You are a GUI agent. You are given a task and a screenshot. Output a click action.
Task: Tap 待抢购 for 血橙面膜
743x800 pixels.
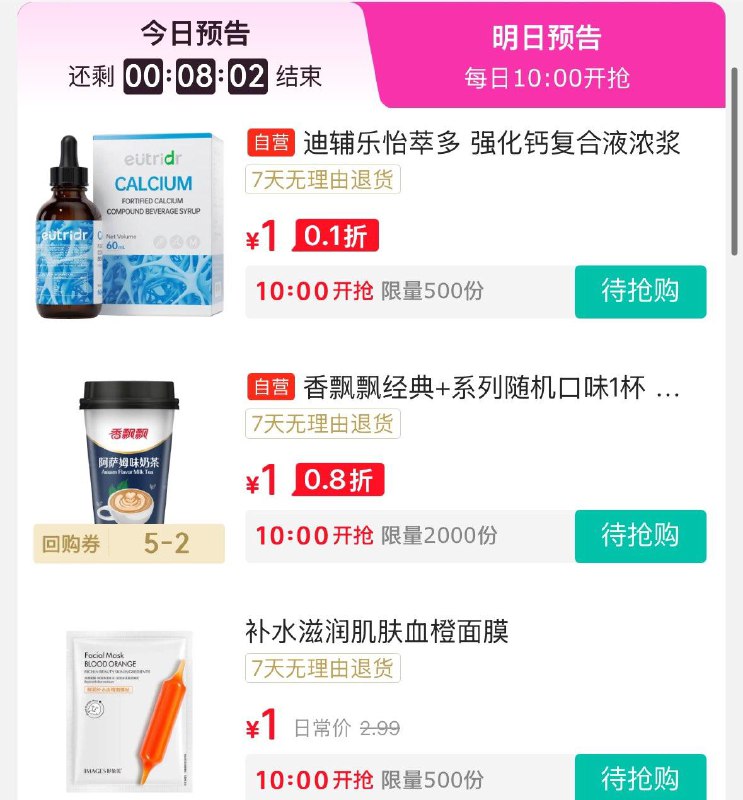pos(640,778)
